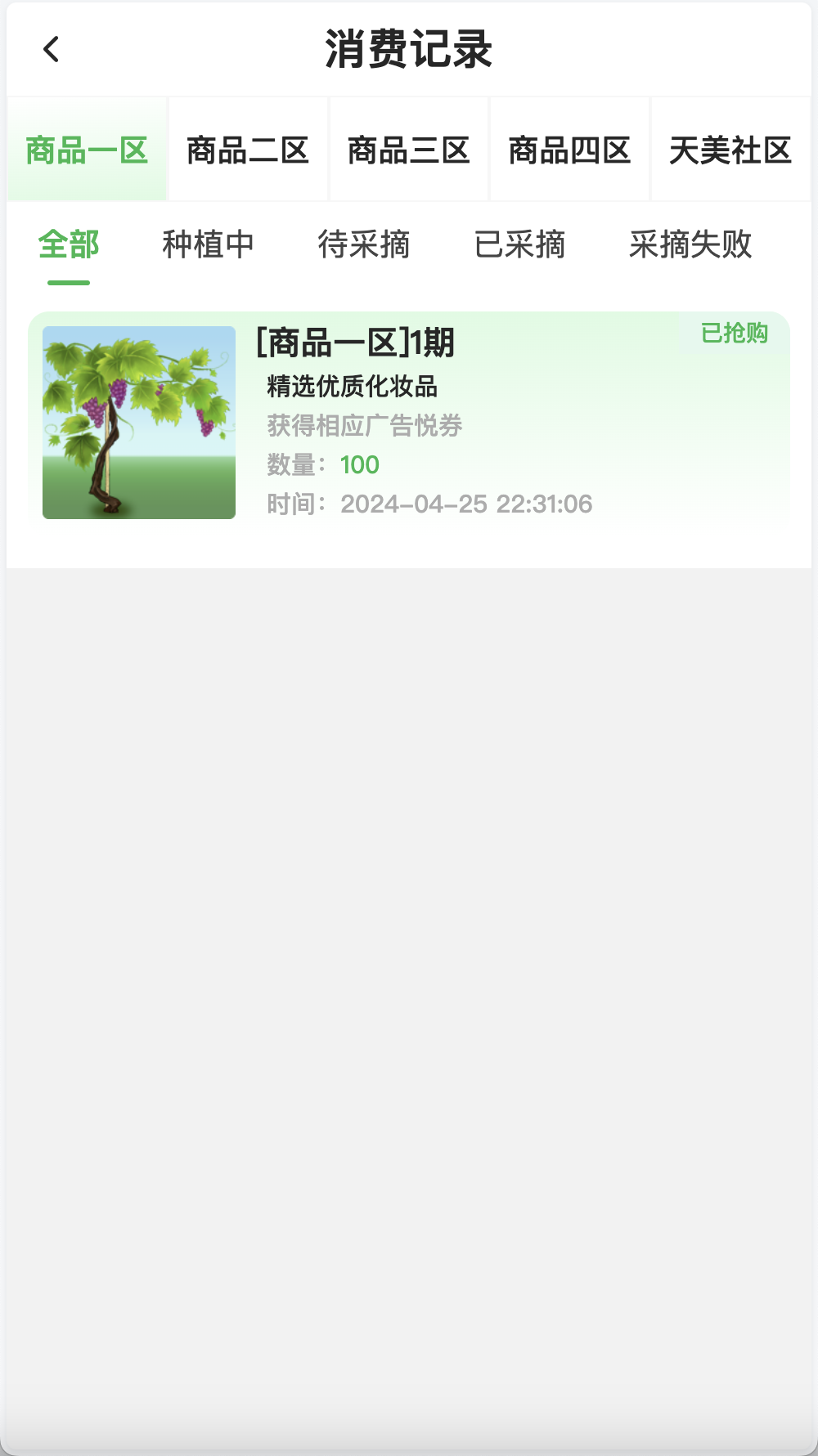This screenshot has width=818, height=1456.
Task: Click the green quantity value 100
Action: tap(361, 464)
